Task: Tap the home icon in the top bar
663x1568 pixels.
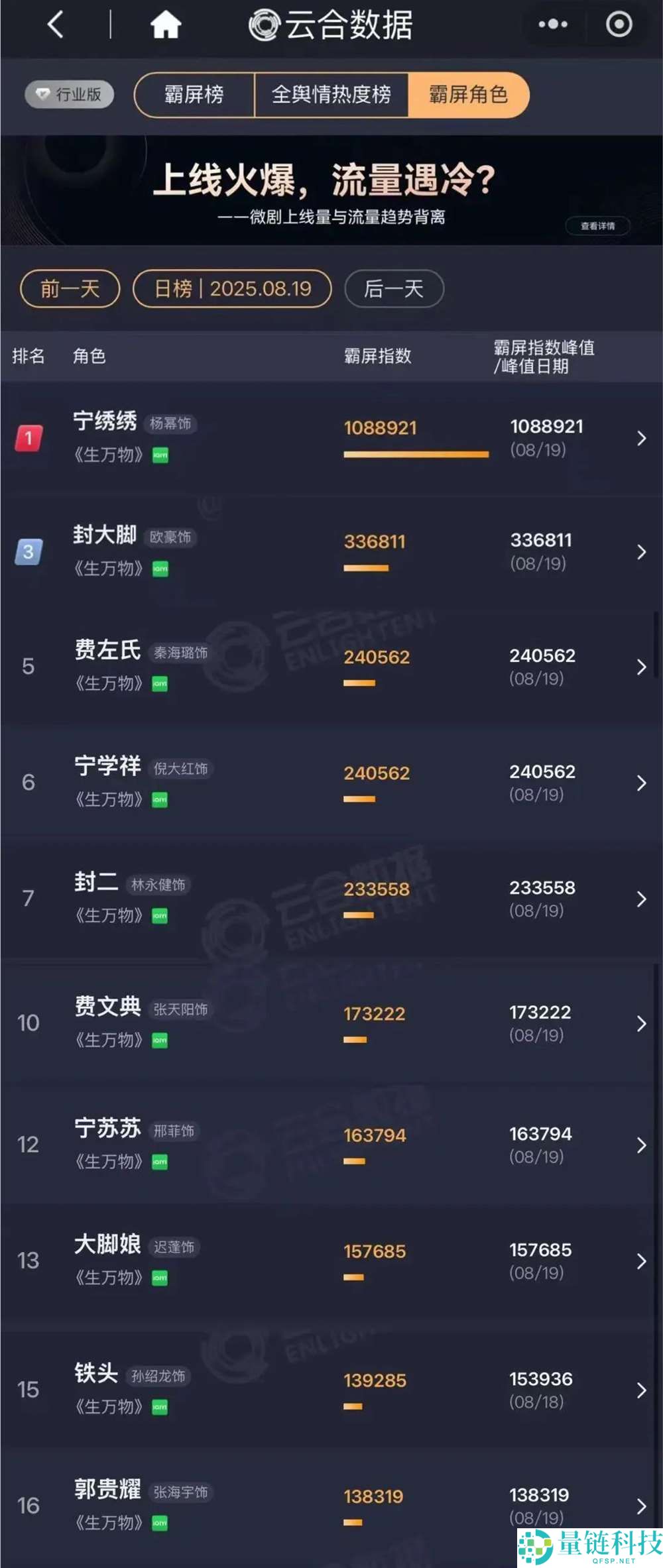Action: (165, 26)
